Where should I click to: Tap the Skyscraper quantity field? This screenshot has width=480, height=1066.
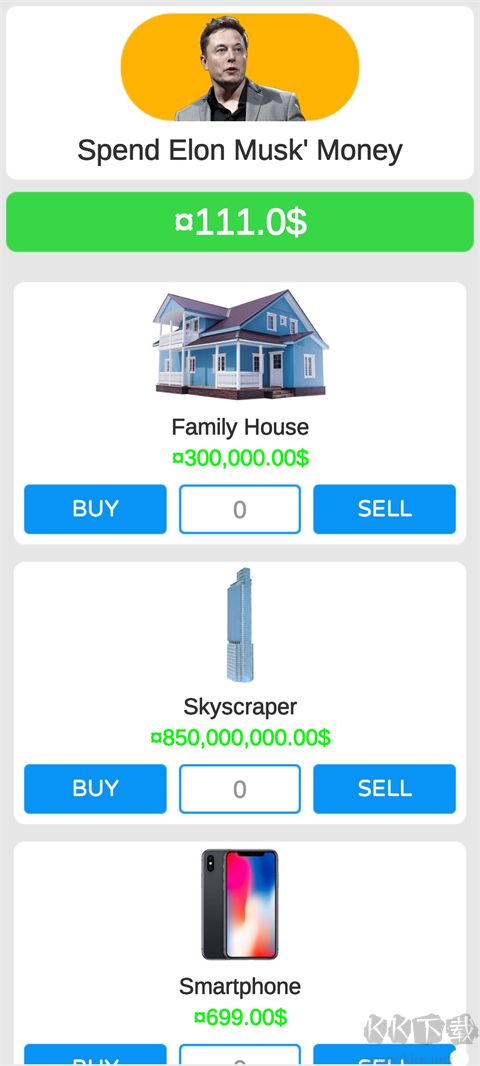240,789
